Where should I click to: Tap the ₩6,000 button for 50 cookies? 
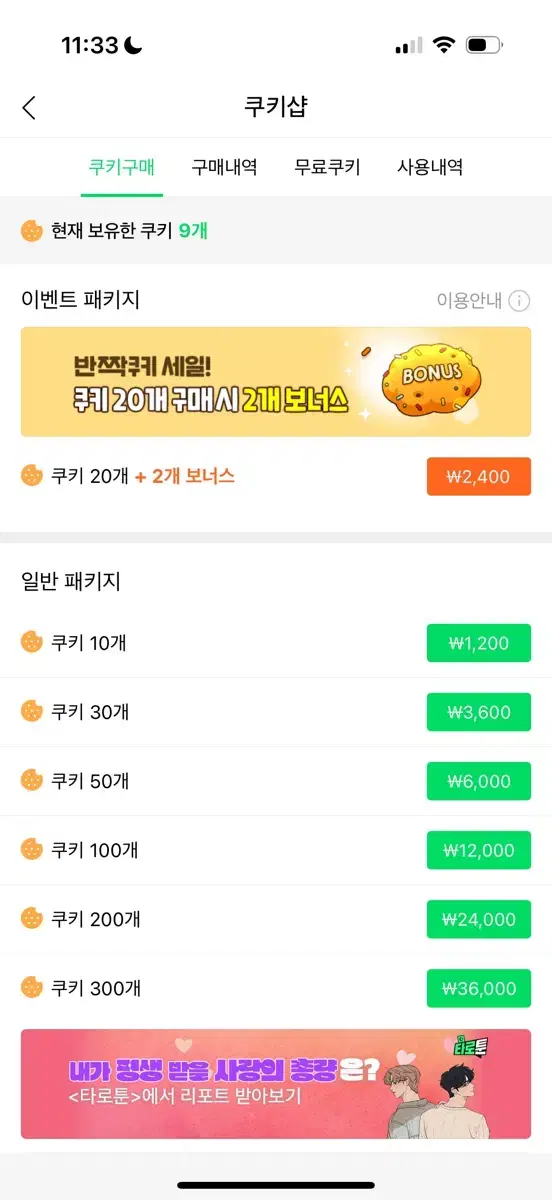click(479, 781)
